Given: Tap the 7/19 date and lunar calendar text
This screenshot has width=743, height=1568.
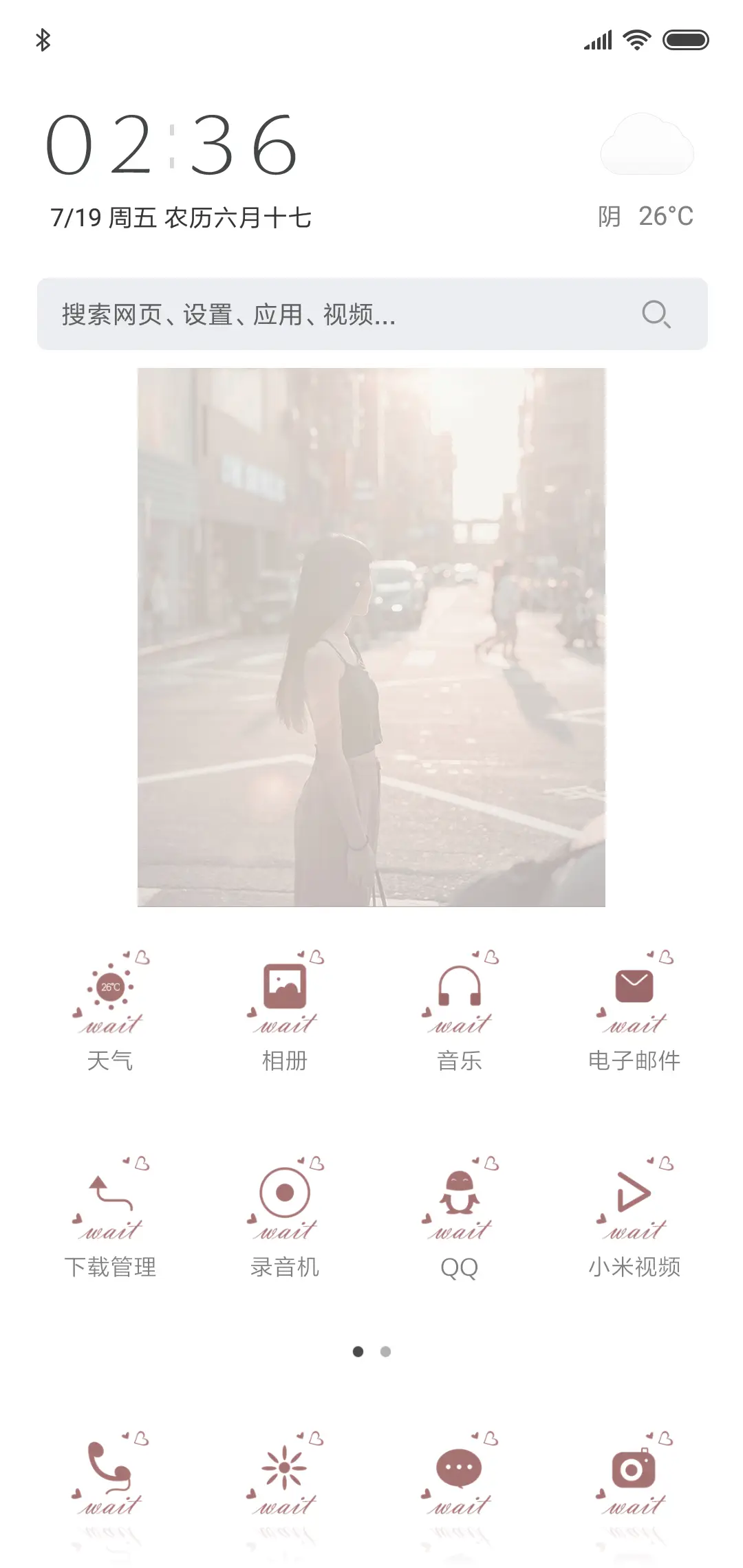Looking at the screenshot, I should coord(181,216).
